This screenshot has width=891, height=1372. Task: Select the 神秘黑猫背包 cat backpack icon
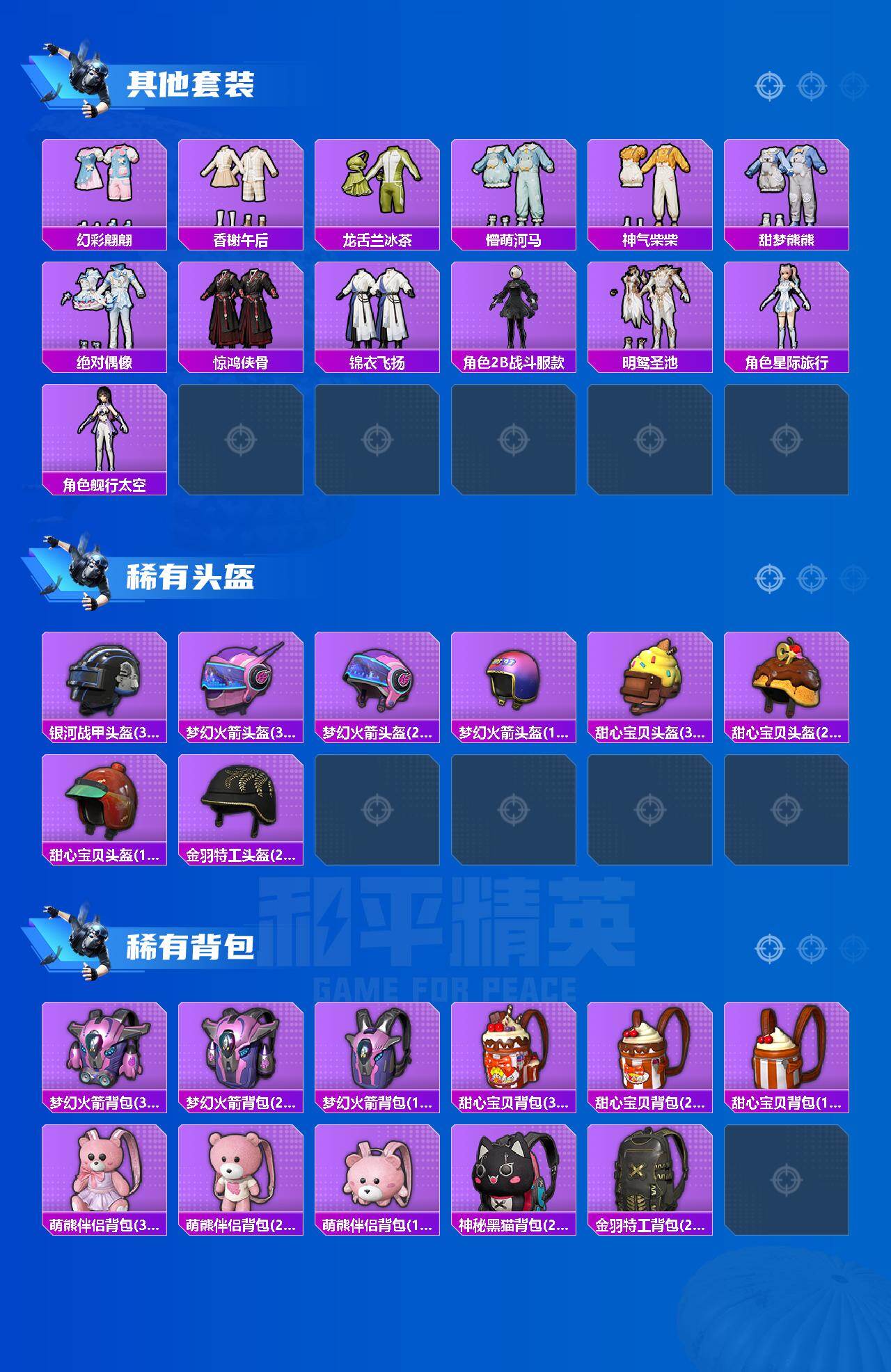click(x=515, y=1174)
